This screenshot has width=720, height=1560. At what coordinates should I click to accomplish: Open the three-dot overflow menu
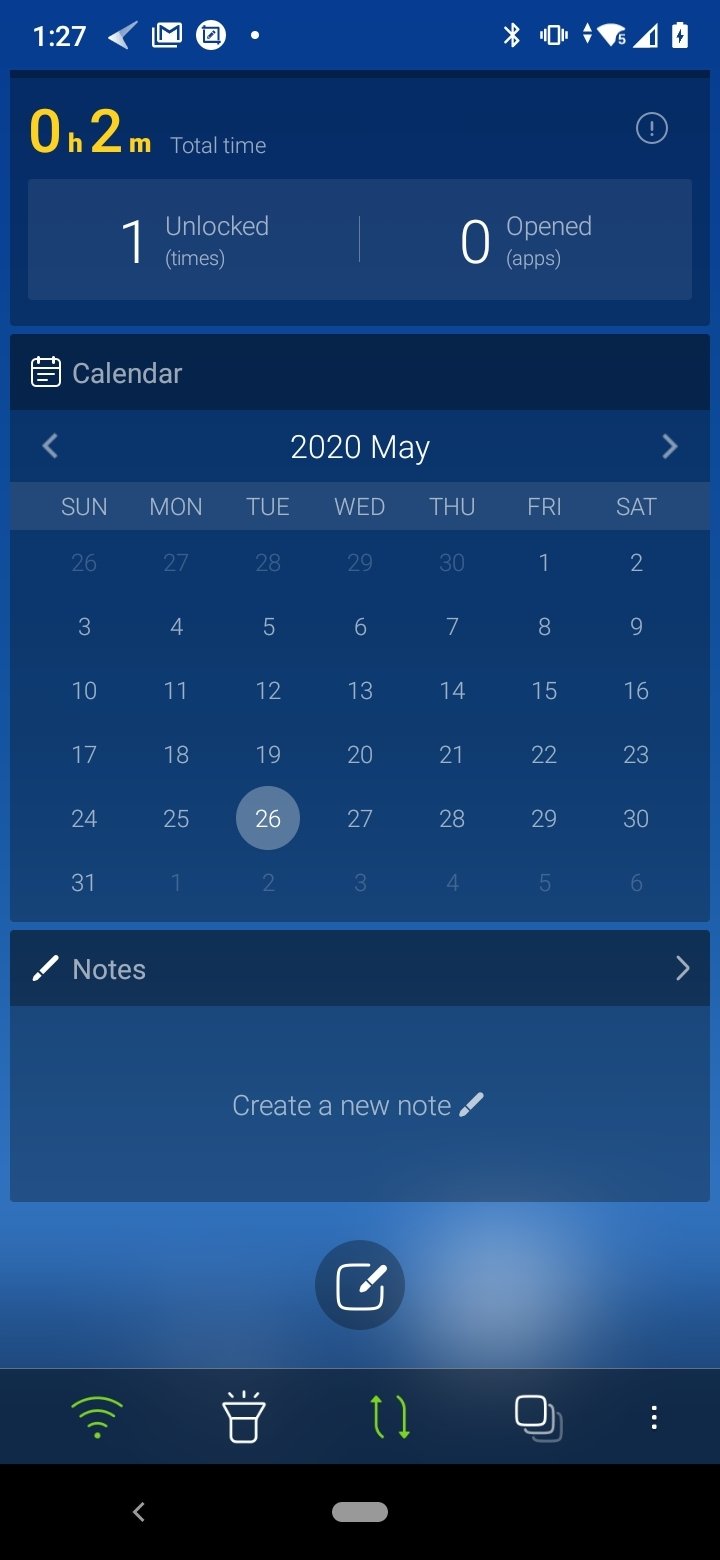(x=654, y=1417)
